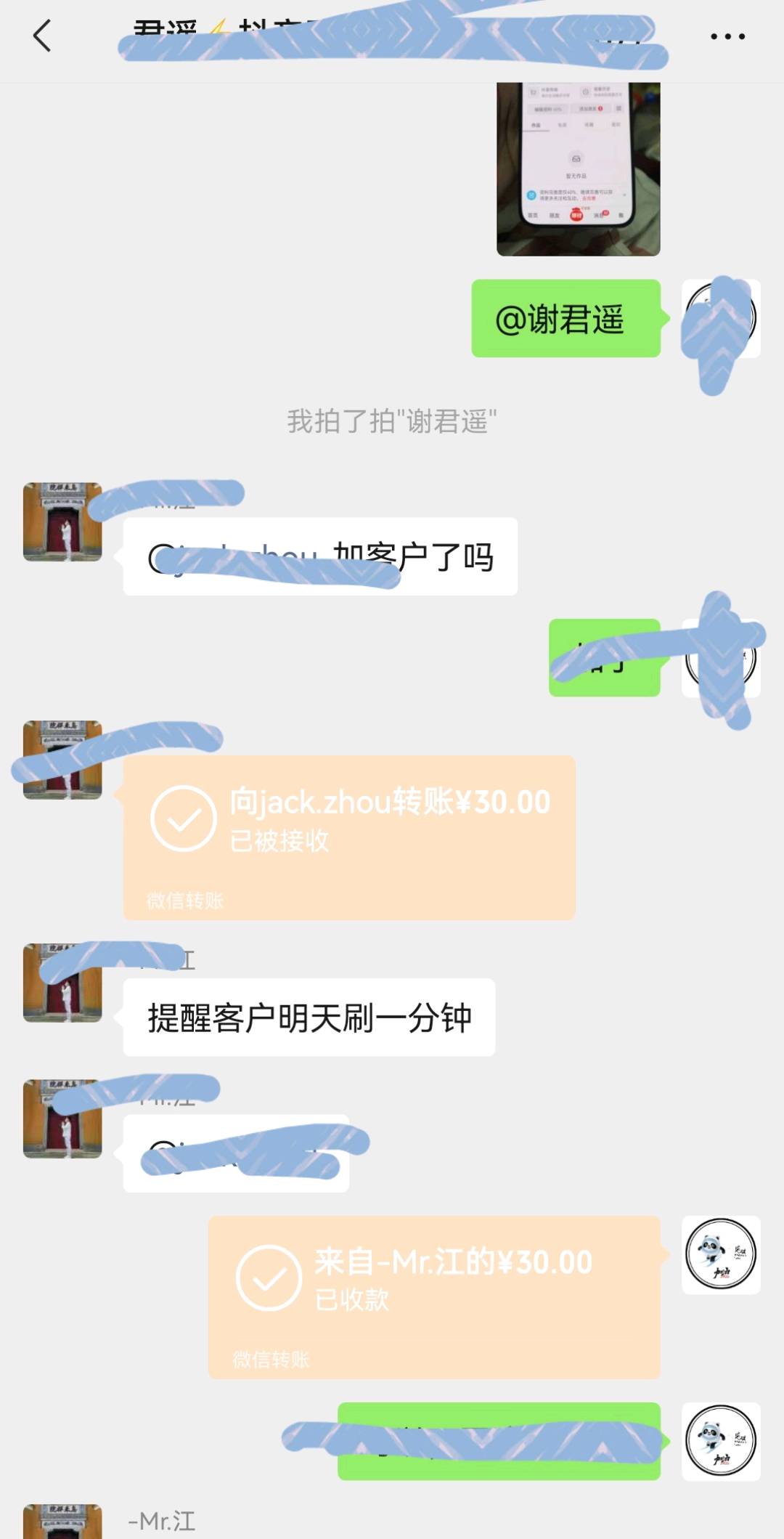Open the received ¥30.00 from -Mr.江
This screenshot has width=784, height=1539.
click(x=434, y=1296)
